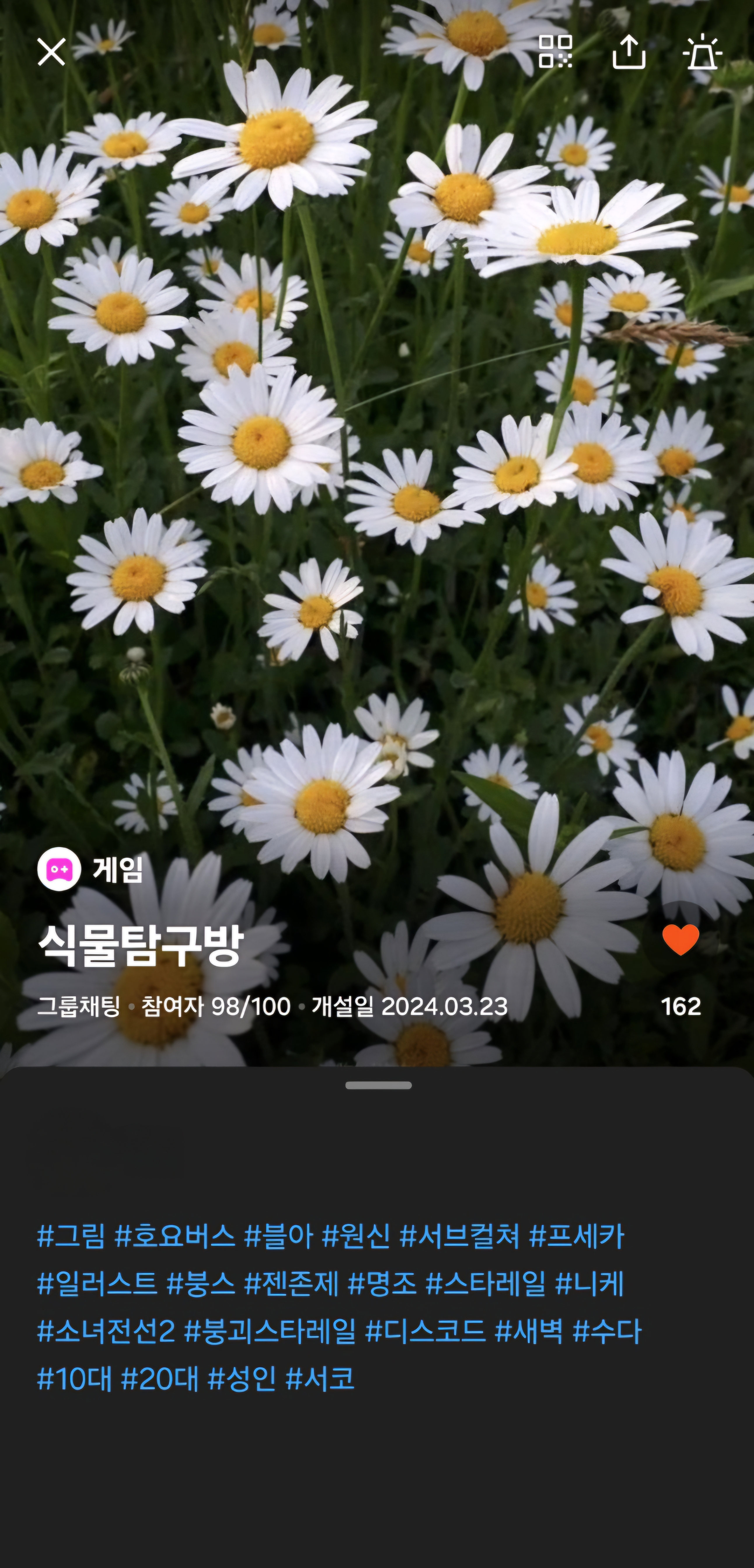Select the #디스코드 hashtag
This screenshot has width=754, height=1568.
pyautogui.click(x=425, y=1331)
